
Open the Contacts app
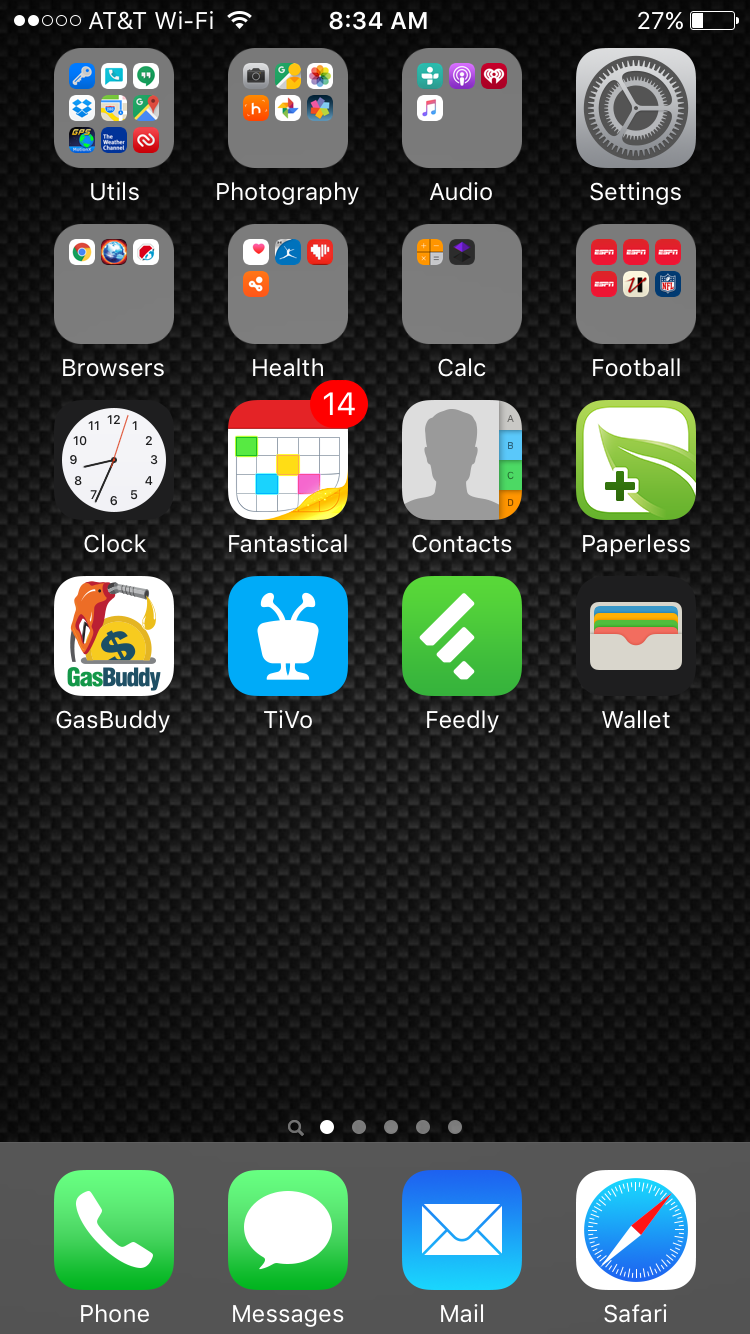tap(462, 460)
